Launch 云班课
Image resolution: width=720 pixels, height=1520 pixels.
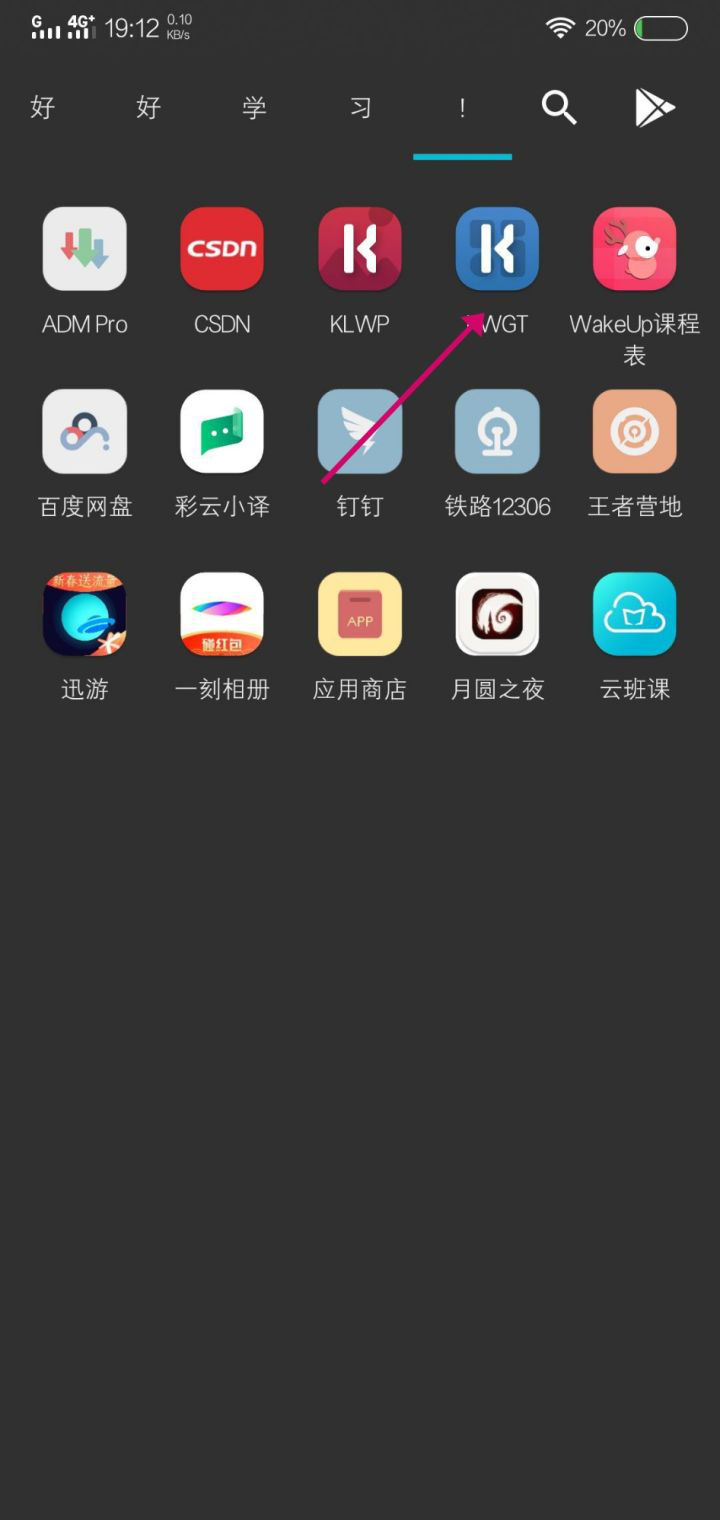634,614
